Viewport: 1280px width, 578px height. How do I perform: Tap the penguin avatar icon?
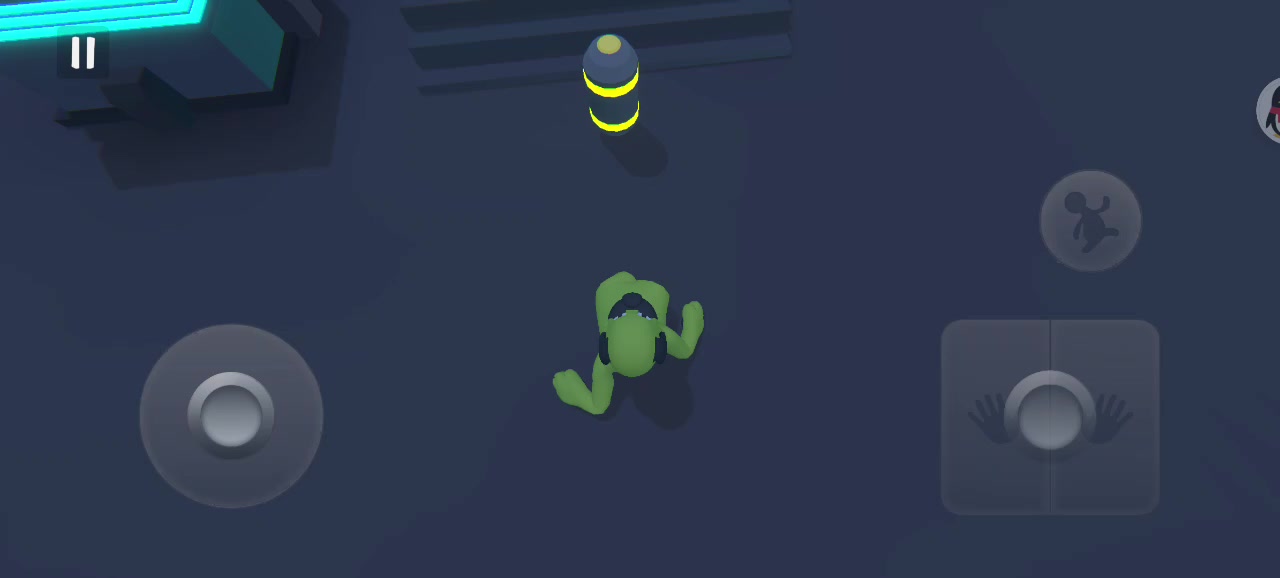pyautogui.click(x=1271, y=111)
